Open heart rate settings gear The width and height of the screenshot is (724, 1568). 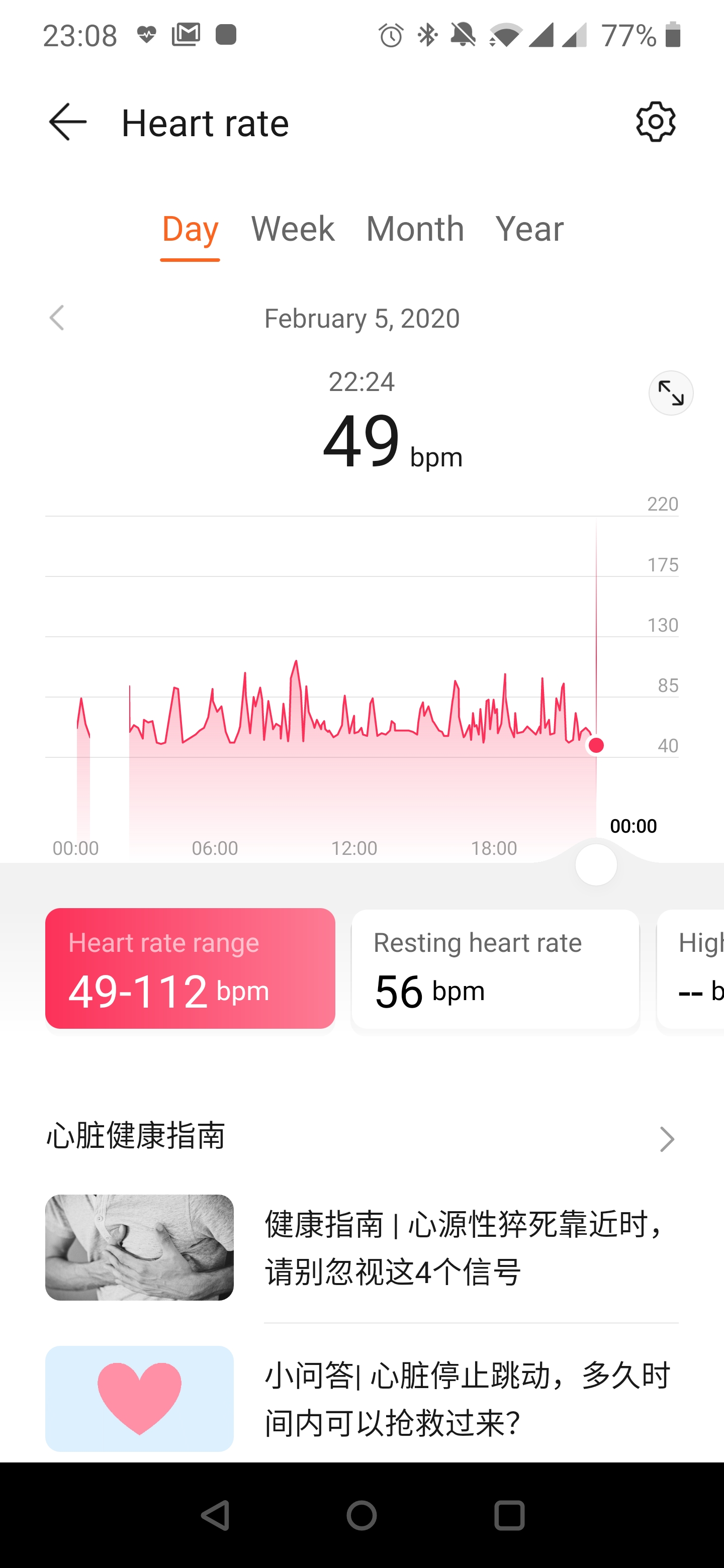click(x=655, y=122)
